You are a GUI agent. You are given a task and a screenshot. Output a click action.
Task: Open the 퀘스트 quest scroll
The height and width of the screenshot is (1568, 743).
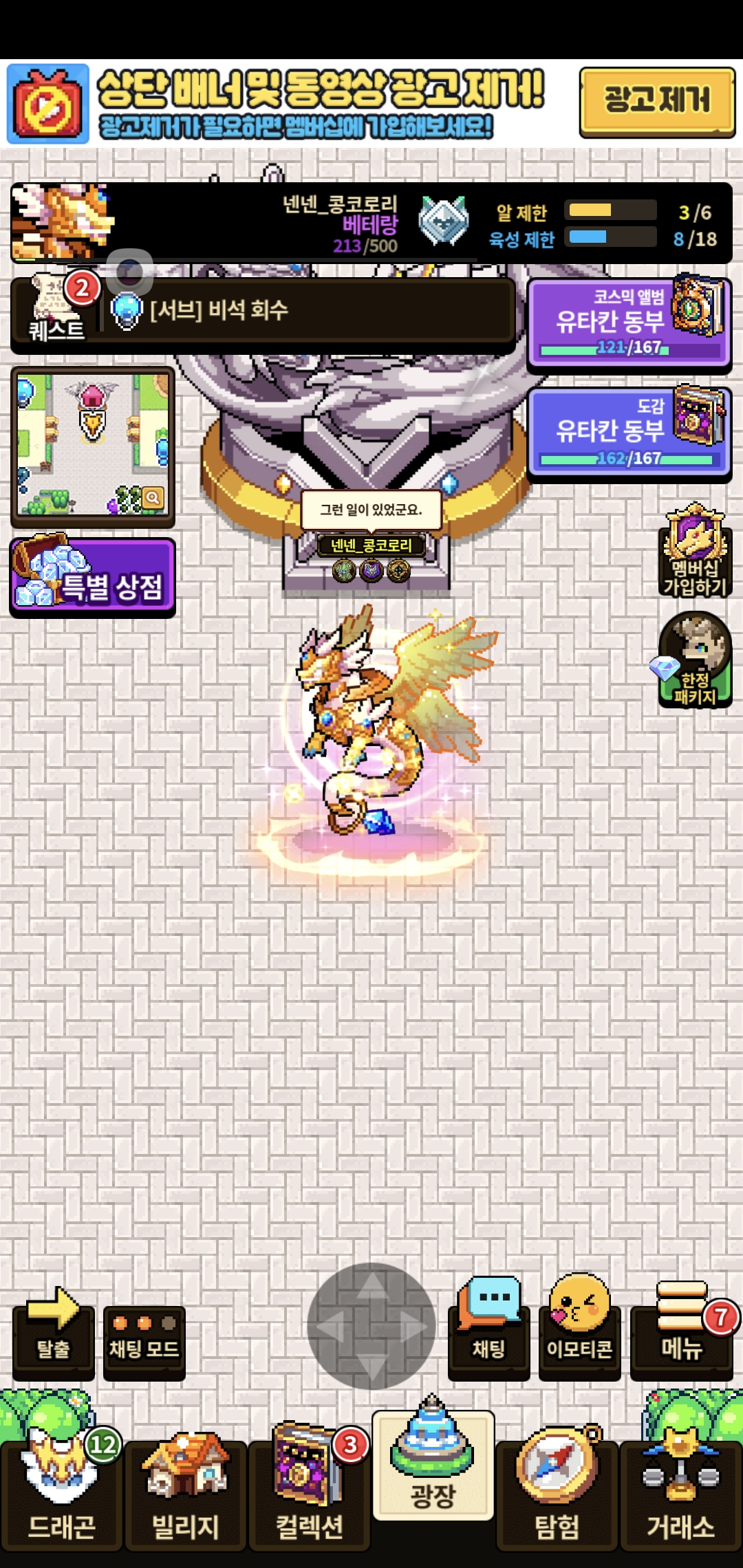pos(56,311)
